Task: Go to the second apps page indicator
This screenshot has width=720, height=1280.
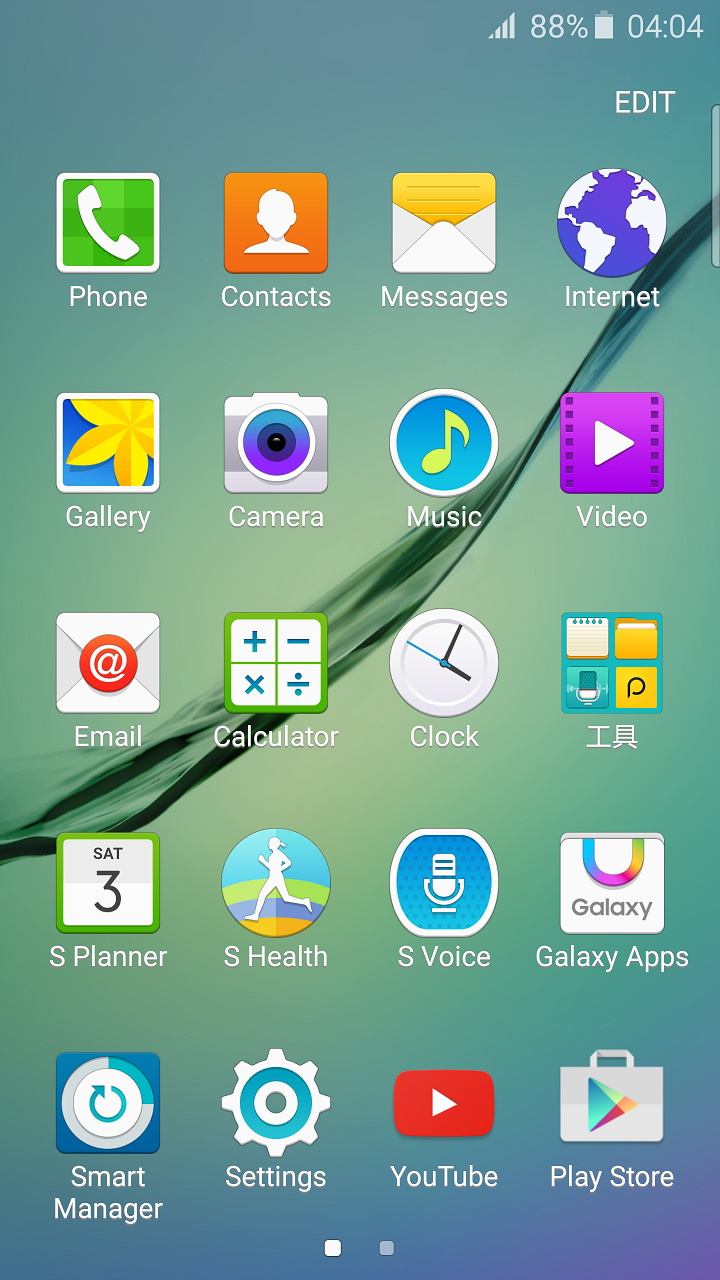Action: coord(387,1248)
